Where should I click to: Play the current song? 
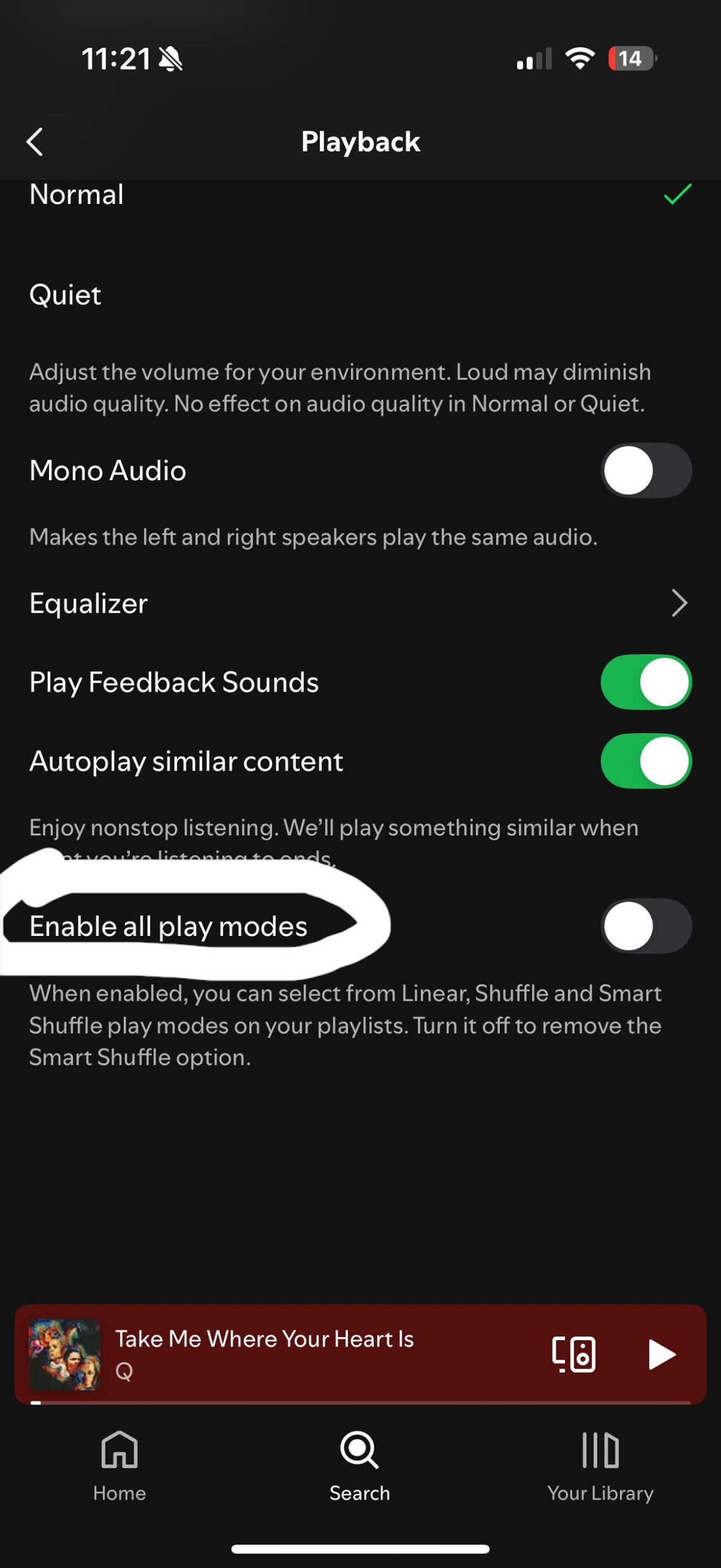coord(661,1354)
